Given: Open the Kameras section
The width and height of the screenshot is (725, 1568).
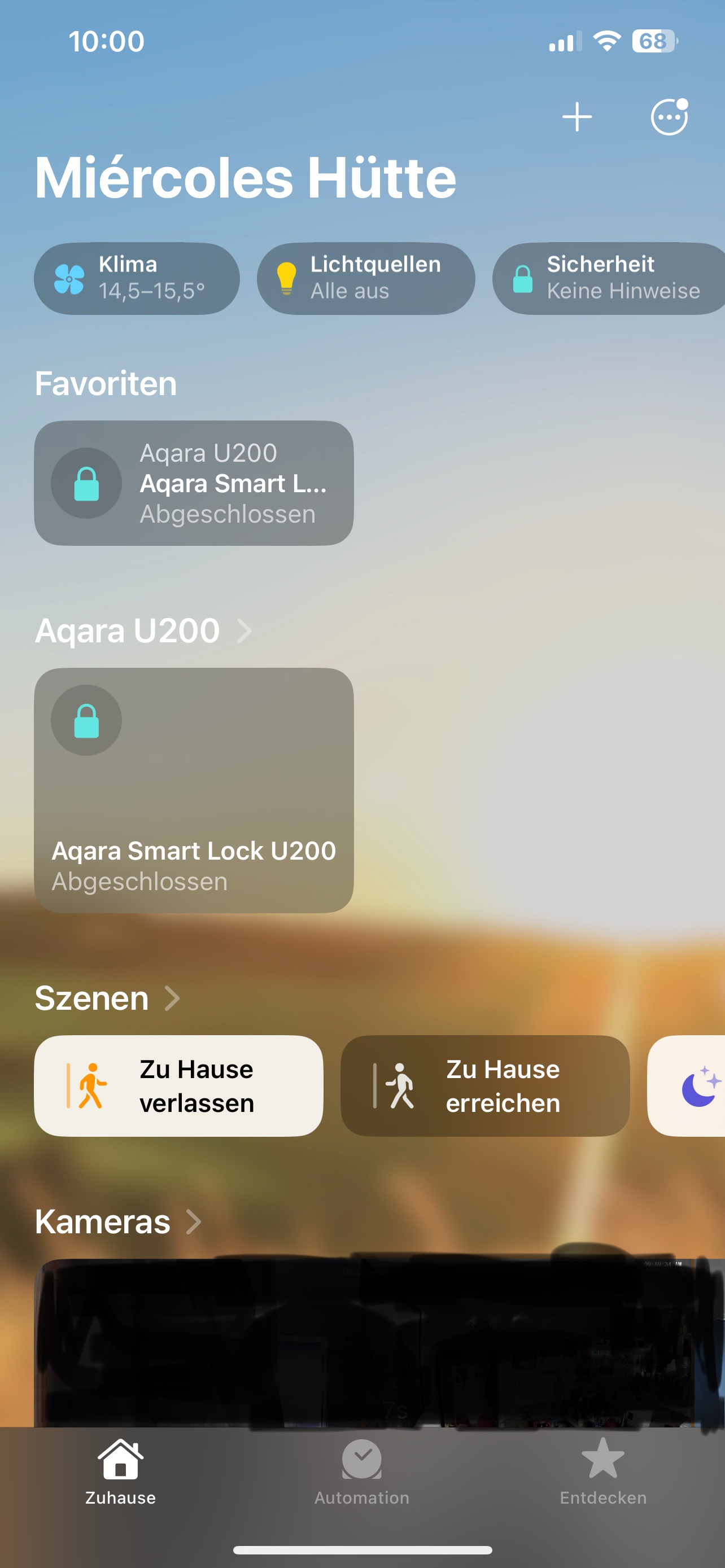Looking at the screenshot, I should click(x=118, y=1221).
